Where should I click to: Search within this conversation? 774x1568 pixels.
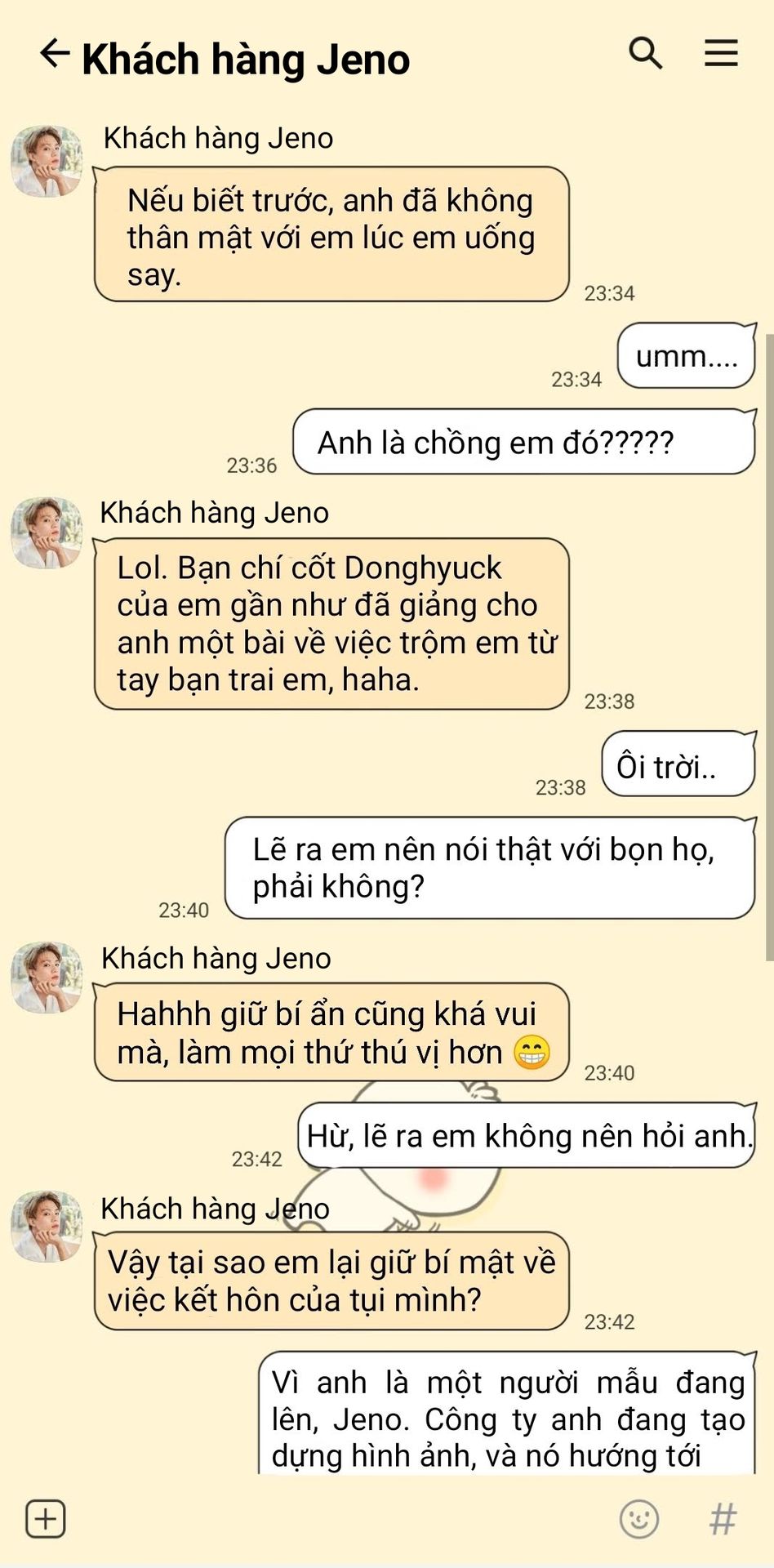645,53
